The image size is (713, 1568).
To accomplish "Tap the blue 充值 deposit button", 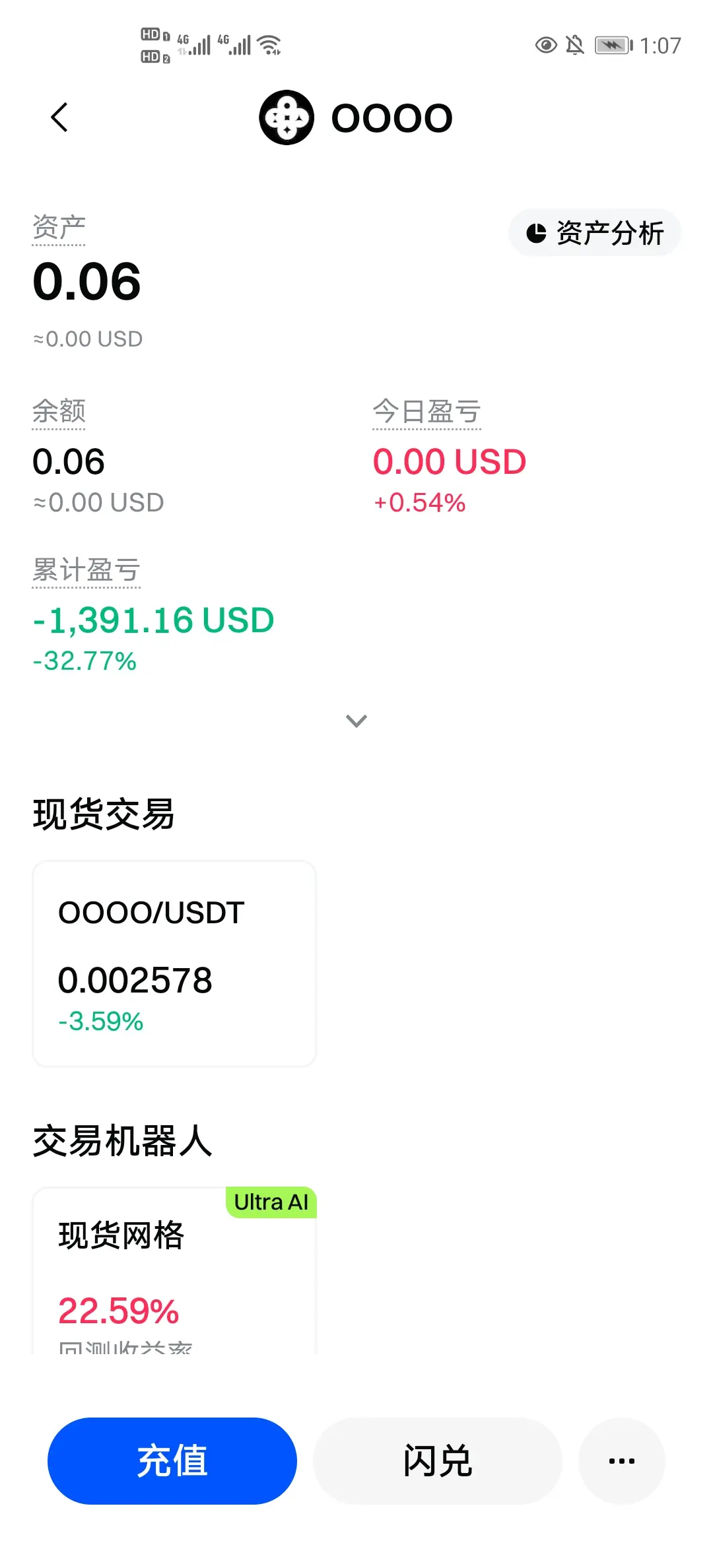I will (172, 1460).
